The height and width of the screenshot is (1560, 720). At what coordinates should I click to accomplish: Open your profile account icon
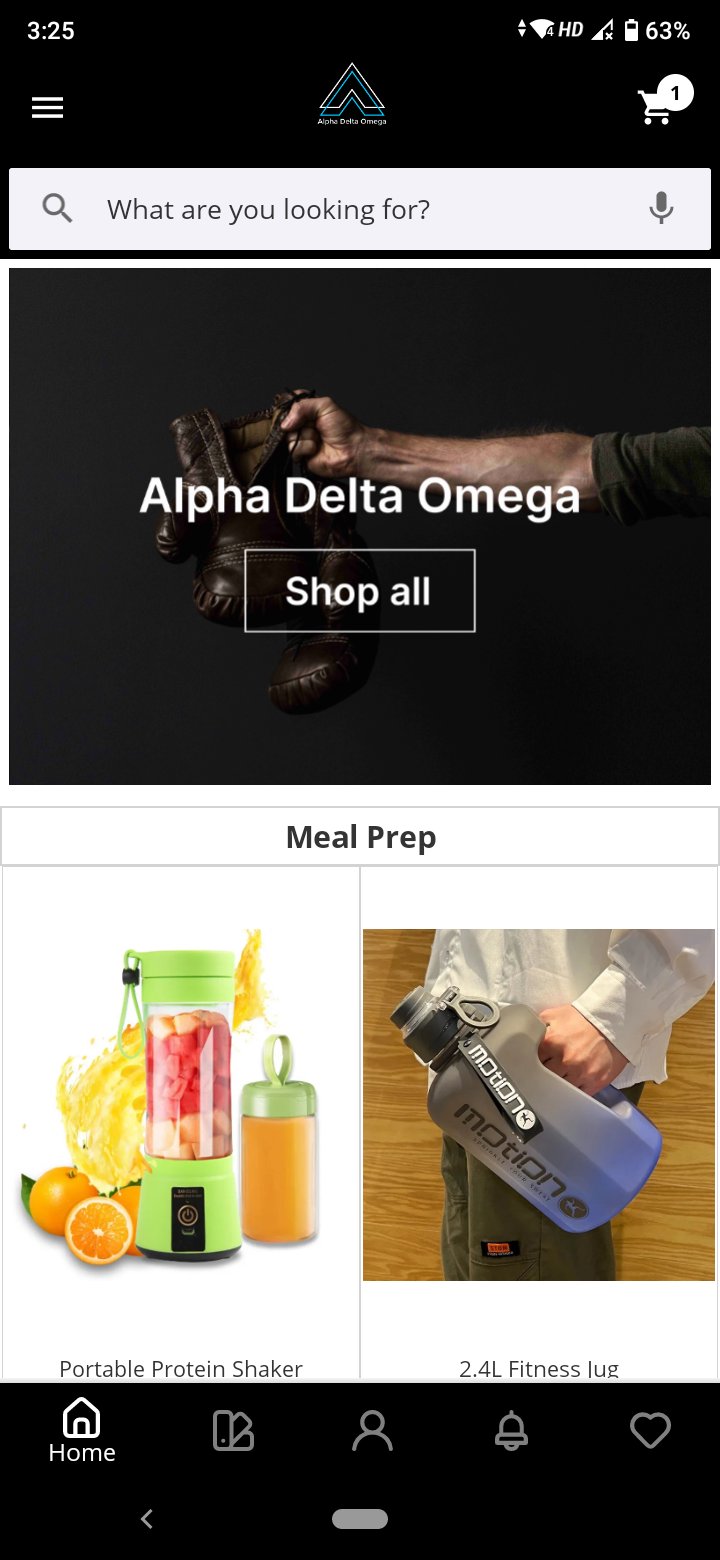(371, 1430)
